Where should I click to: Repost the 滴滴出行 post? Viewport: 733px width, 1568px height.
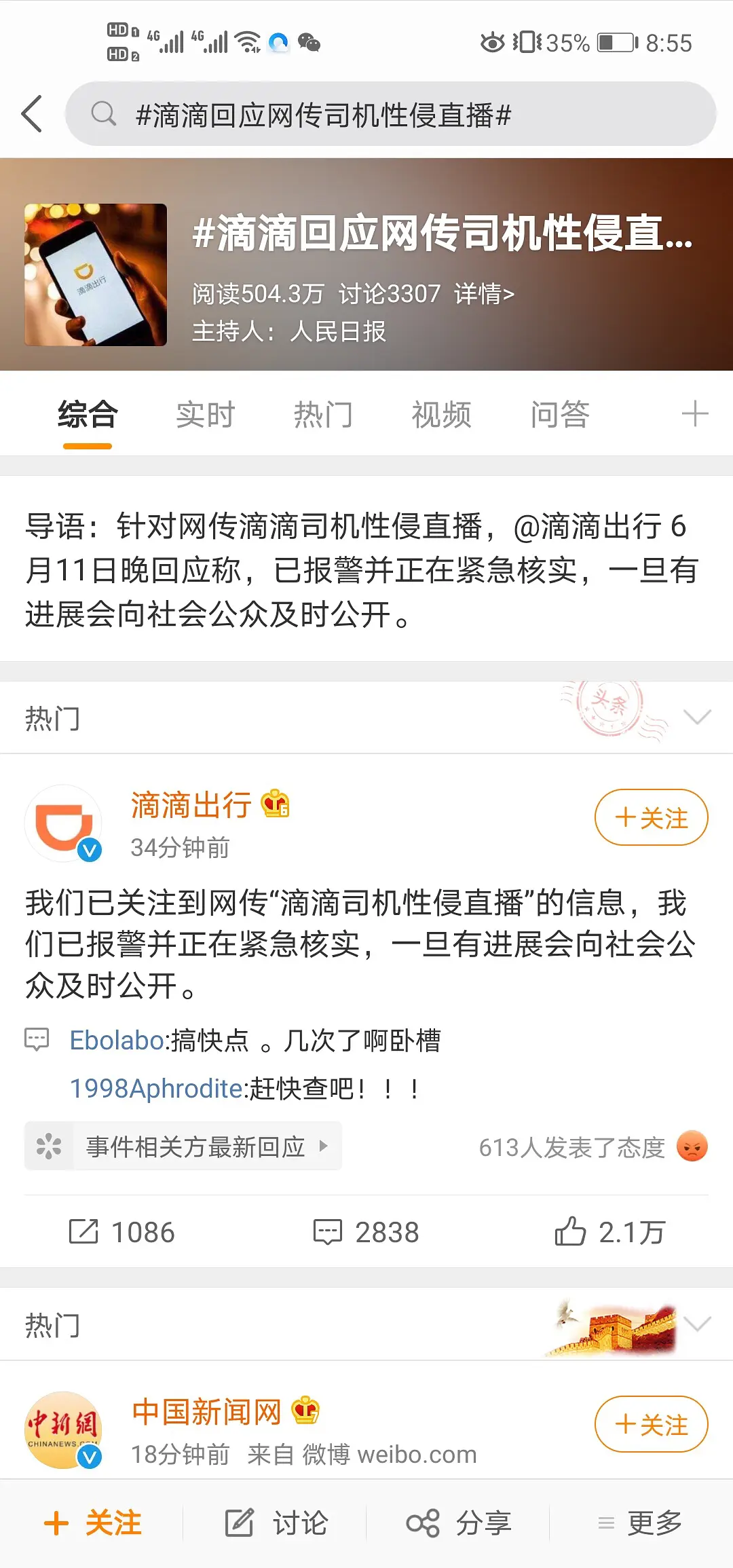click(x=122, y=1232)
